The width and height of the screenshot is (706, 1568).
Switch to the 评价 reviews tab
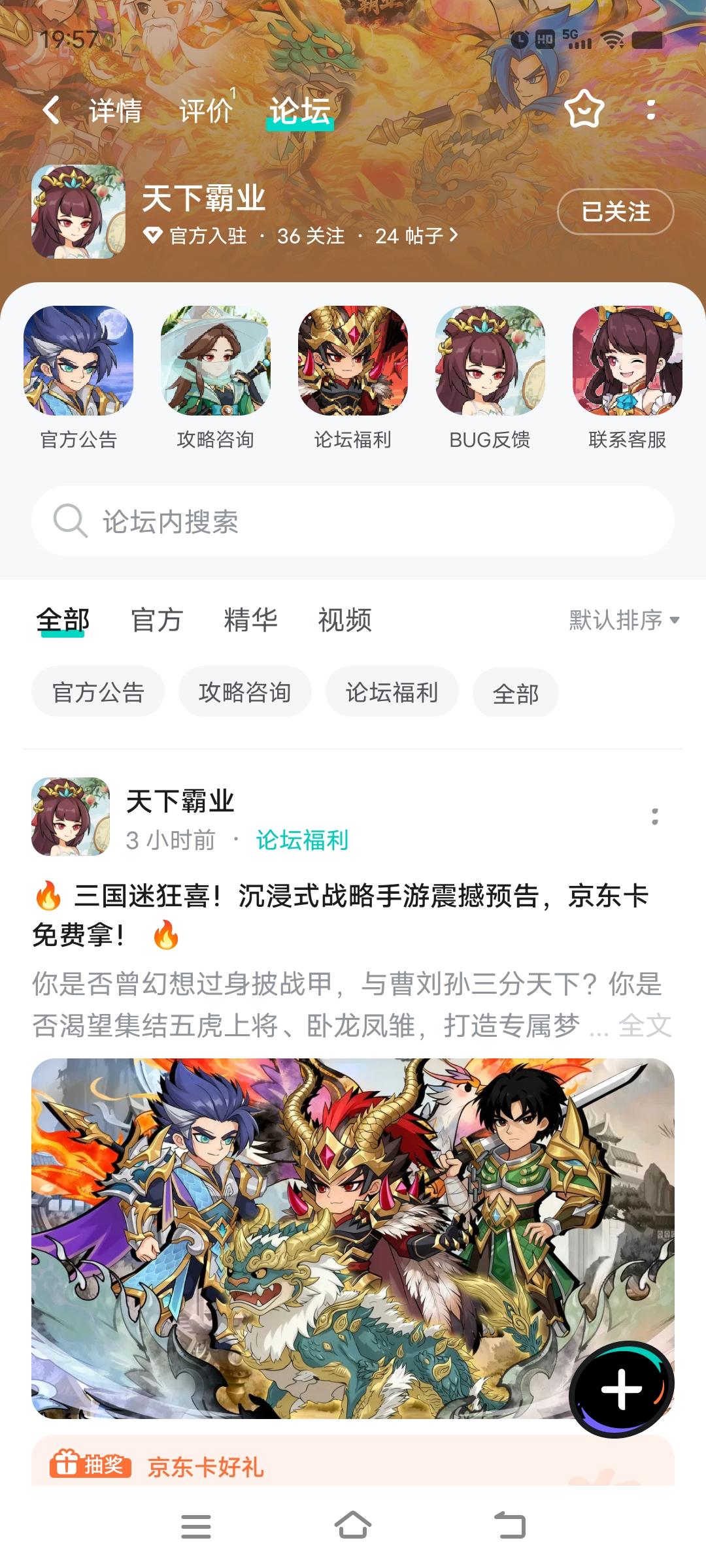click(x=205, y=110)
